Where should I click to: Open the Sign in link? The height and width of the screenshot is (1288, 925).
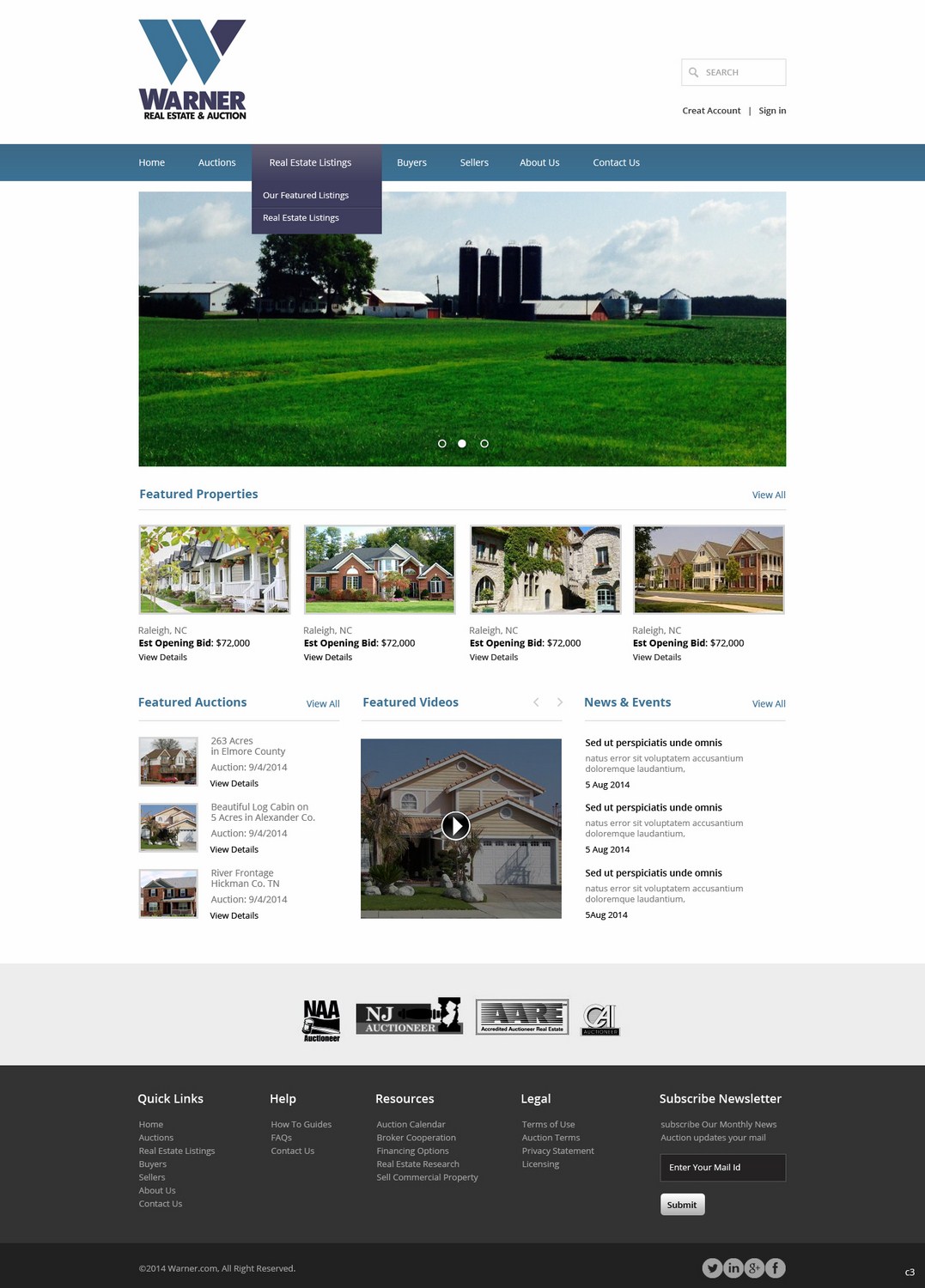pyautogui.click(x=771, y=111)
